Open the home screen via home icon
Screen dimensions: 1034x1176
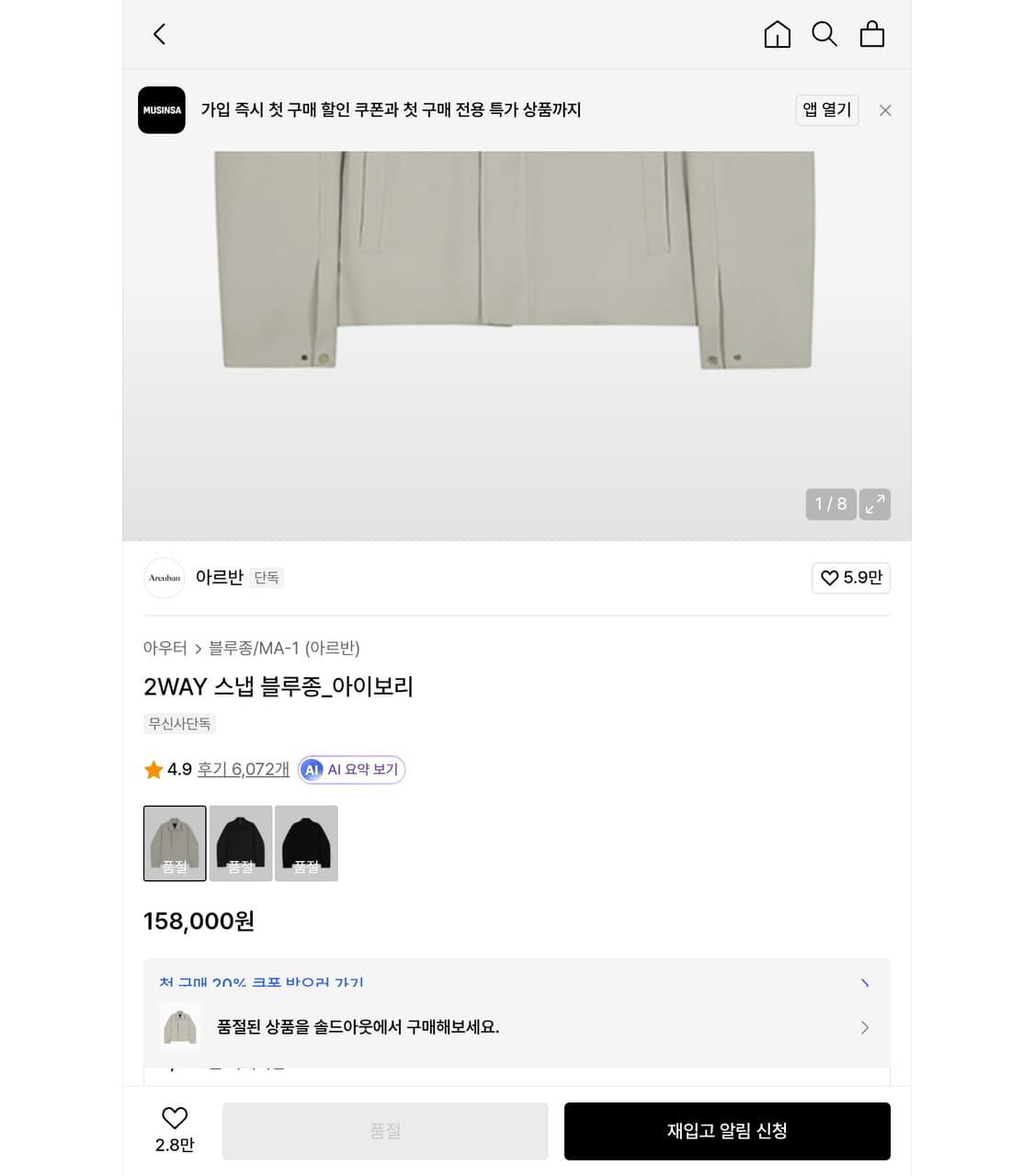tap(777, 34)
